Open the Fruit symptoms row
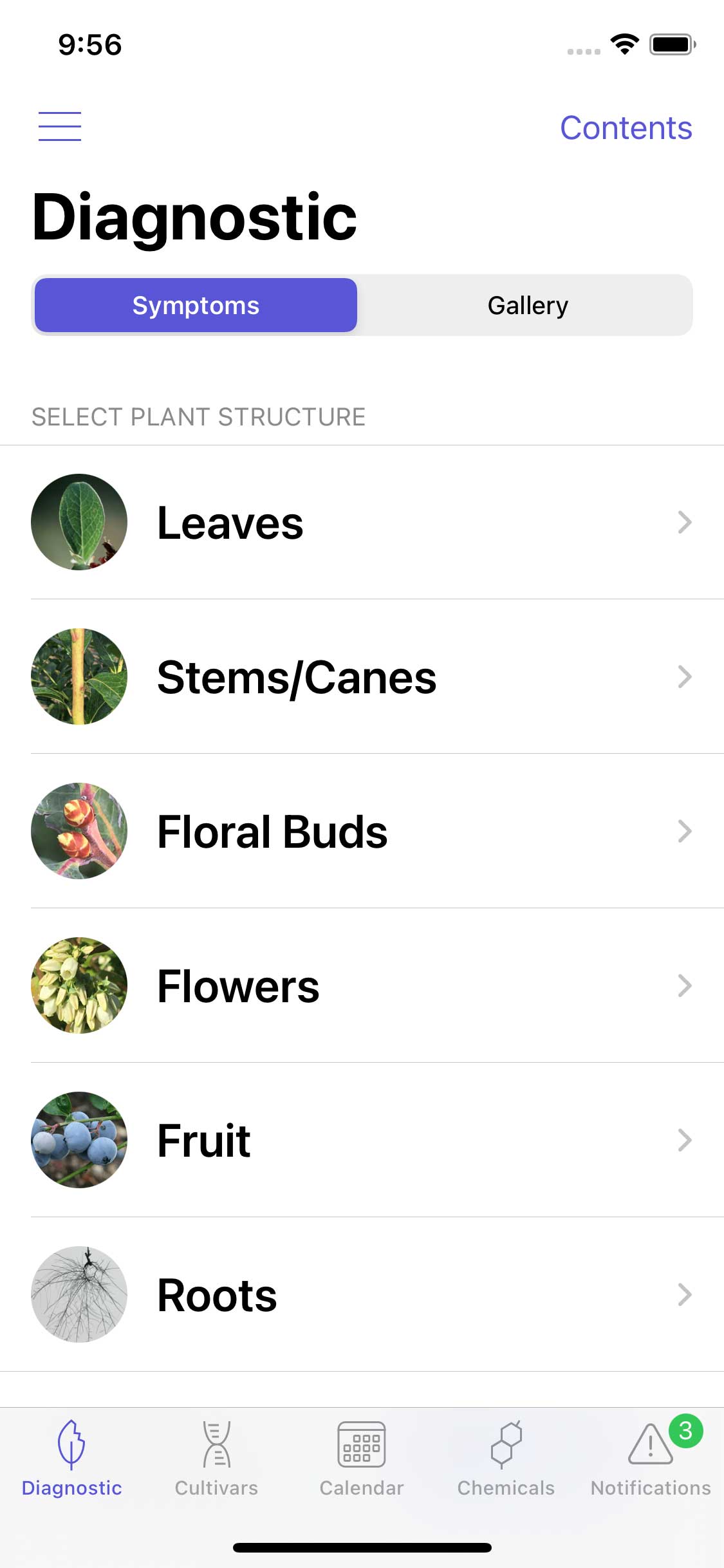The height and width of the screenshot is (1568, 724). pos(360,1140)
